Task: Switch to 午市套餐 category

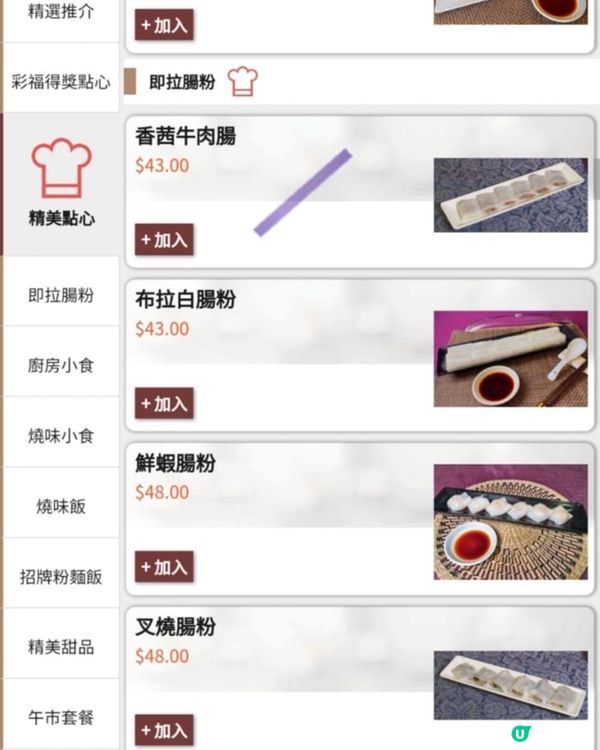Action: point(61,717)
